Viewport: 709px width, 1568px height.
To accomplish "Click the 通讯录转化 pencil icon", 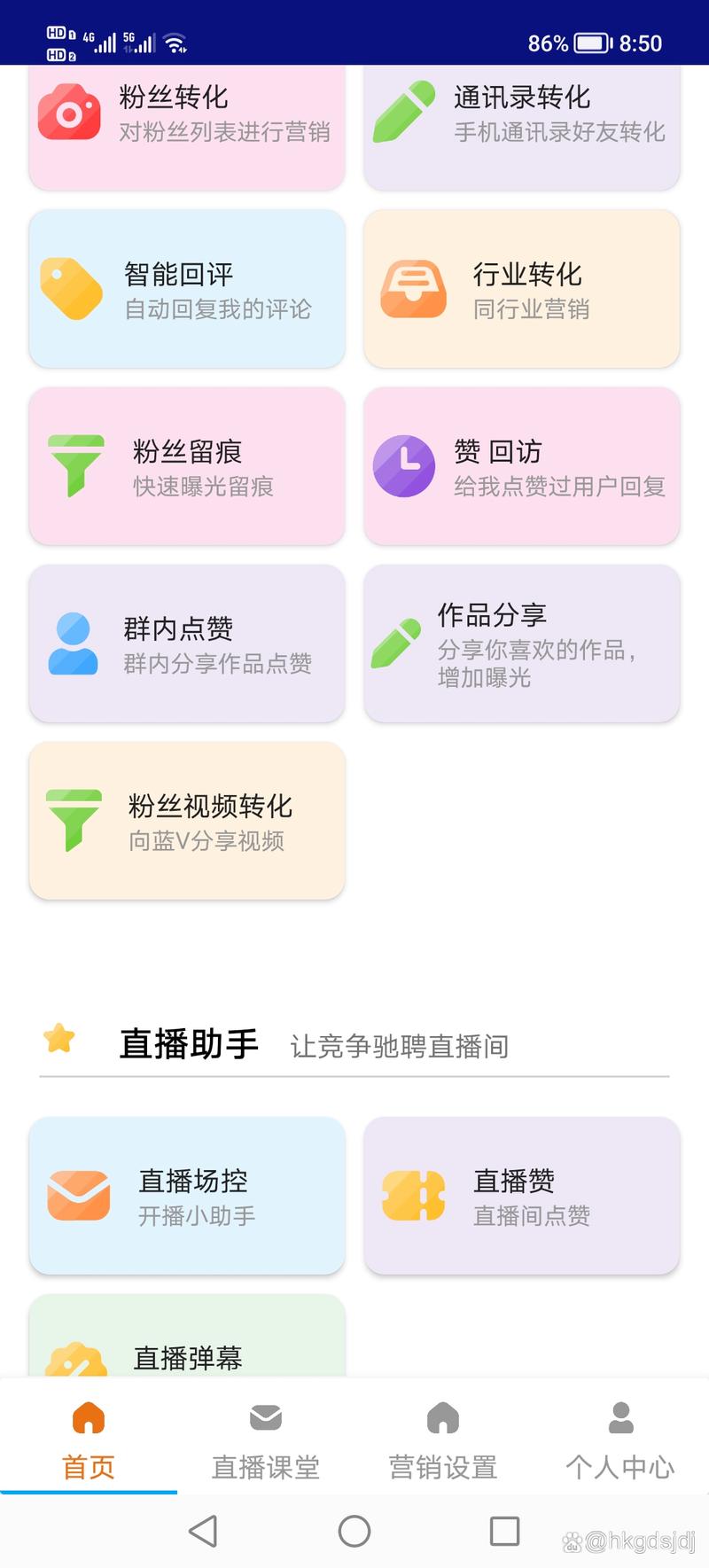I will [404, 113].
